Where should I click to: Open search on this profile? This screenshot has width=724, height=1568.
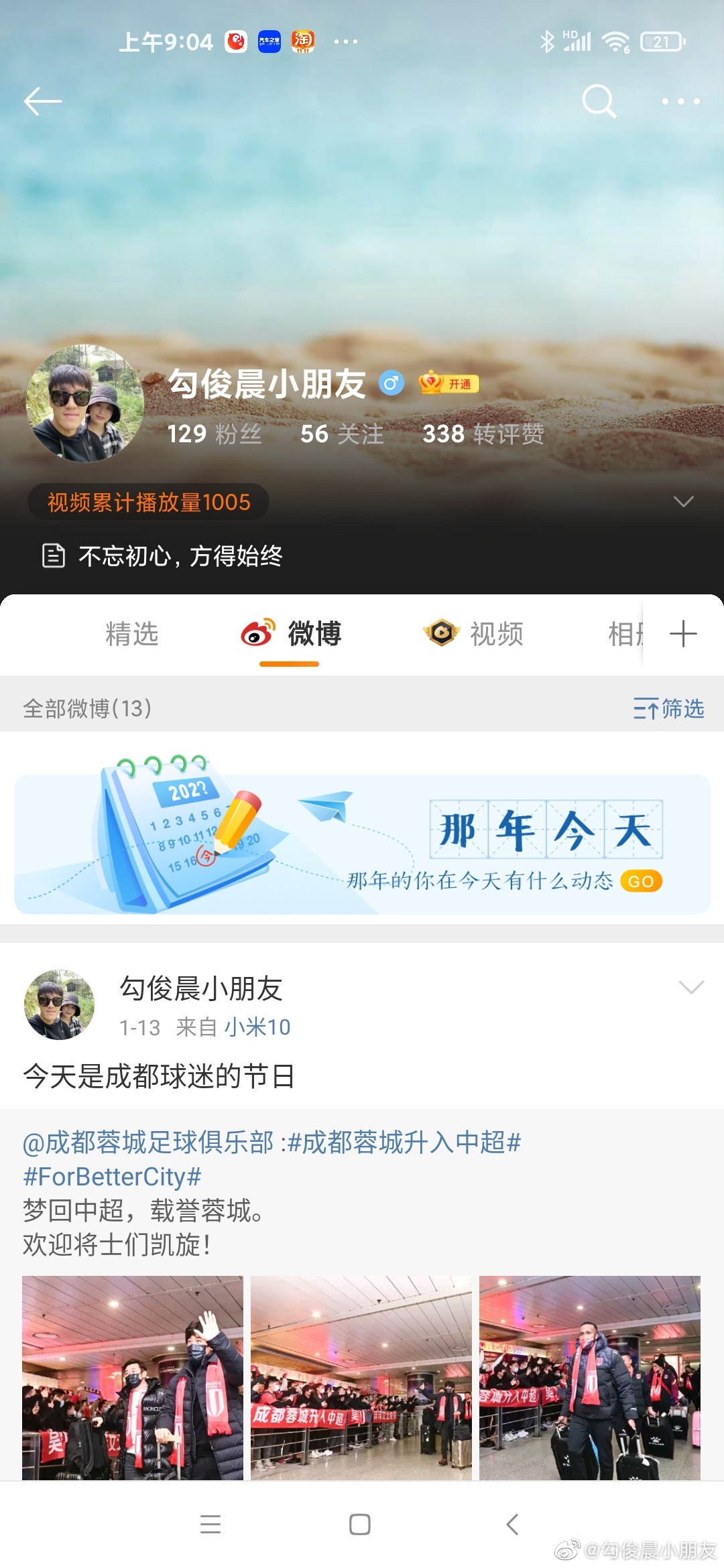coord(599,101)
